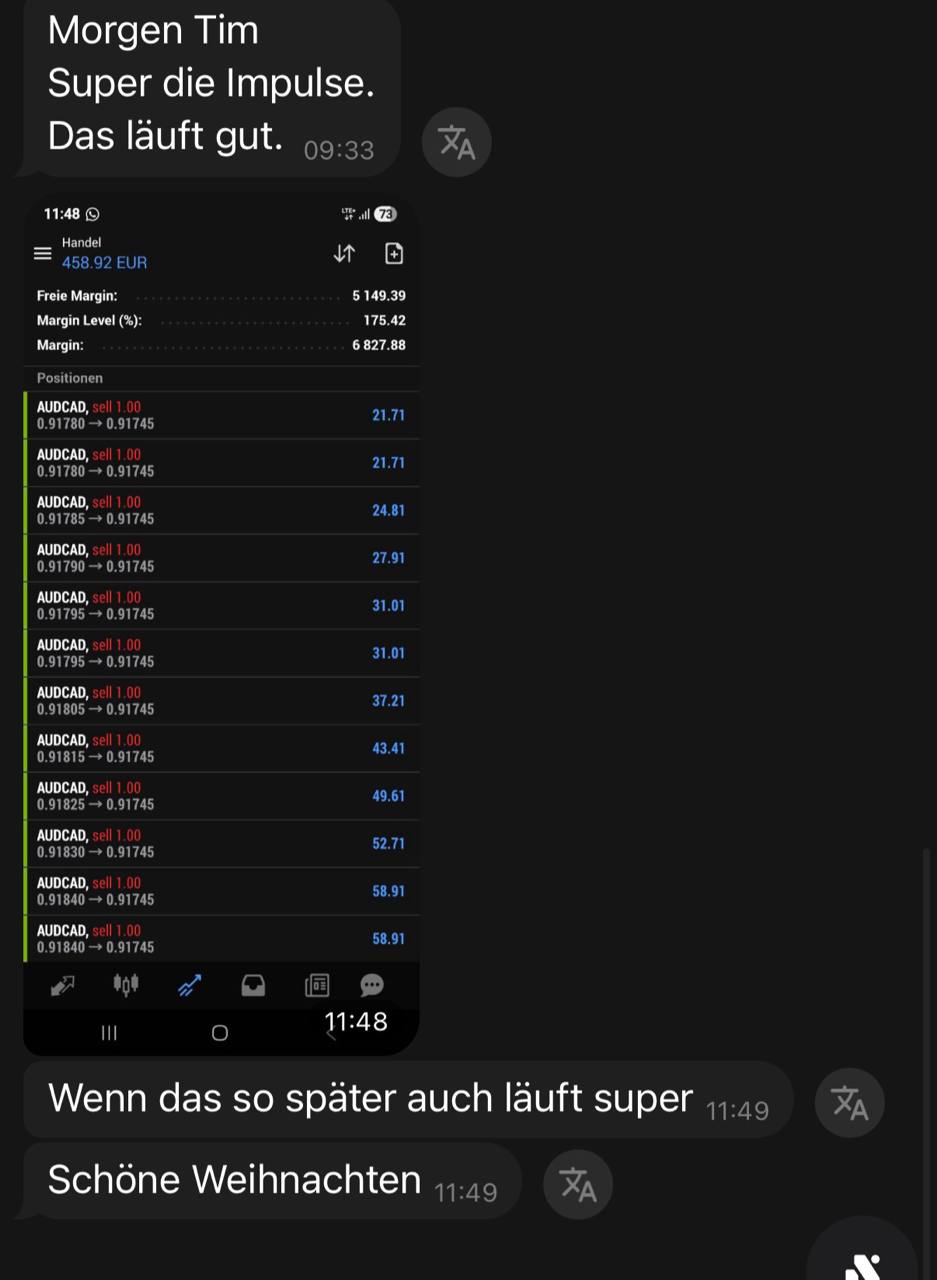This screenshot has height=1280, width=937.
Task: Open the trade History inbox icon
Action: point(253,986)
